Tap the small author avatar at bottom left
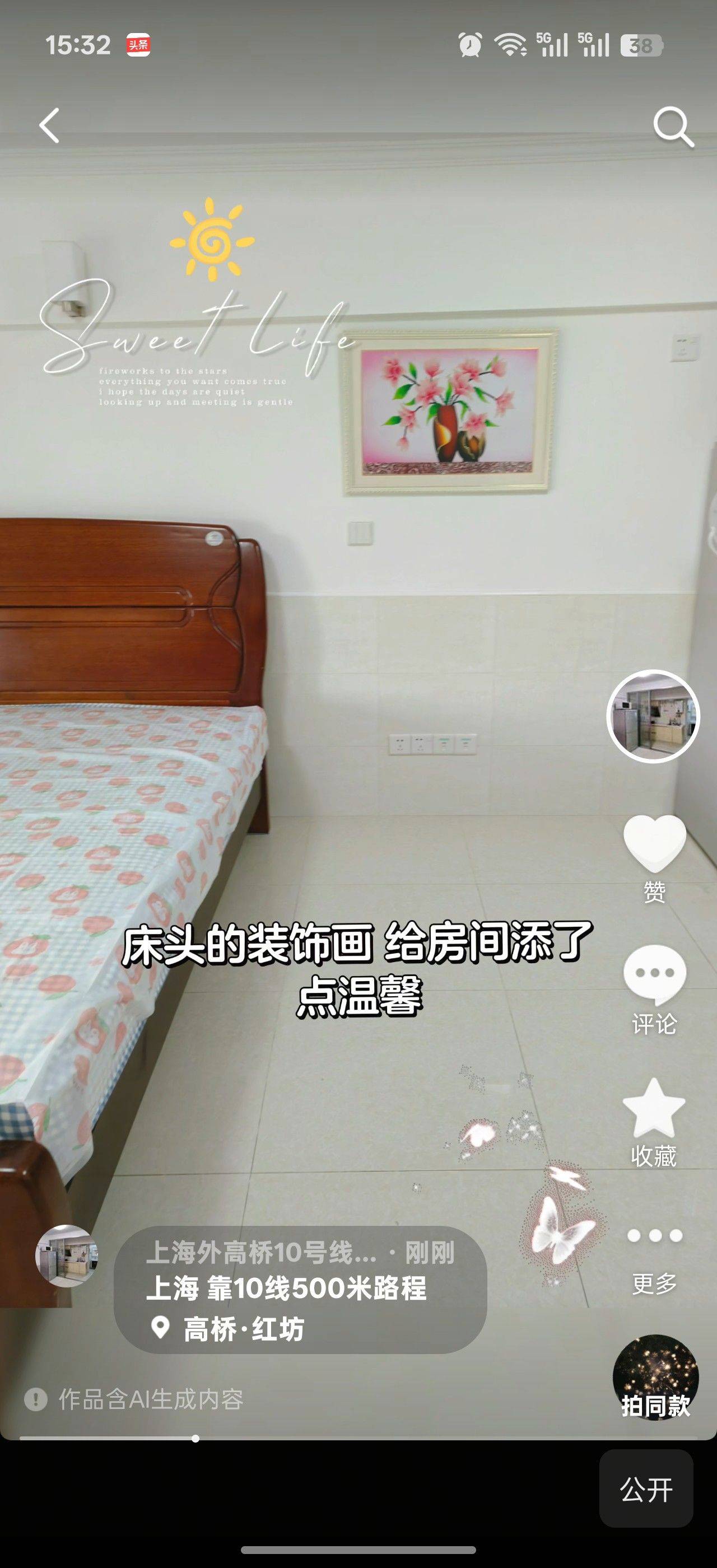 coord(66,1256)
